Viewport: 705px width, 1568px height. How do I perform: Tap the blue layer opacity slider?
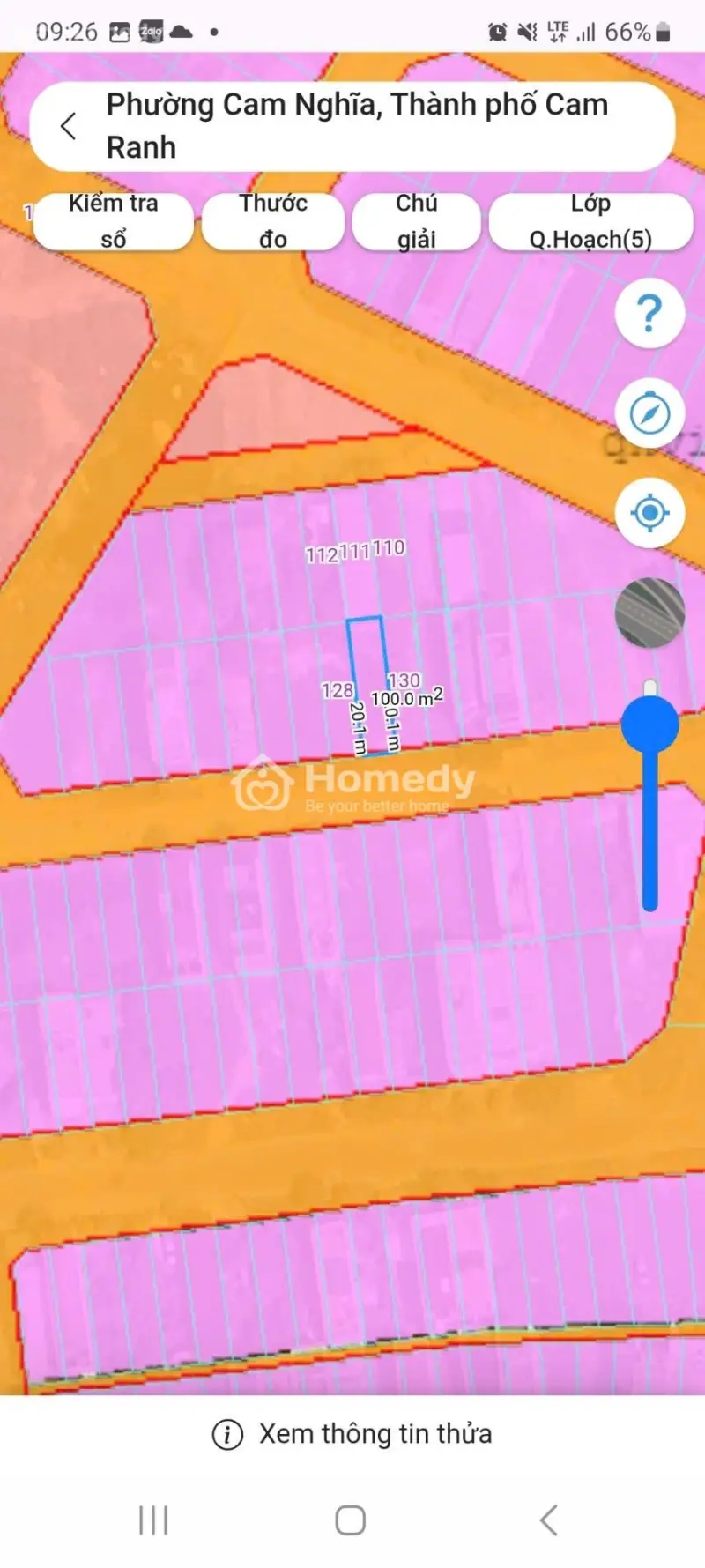coord(650,725)
